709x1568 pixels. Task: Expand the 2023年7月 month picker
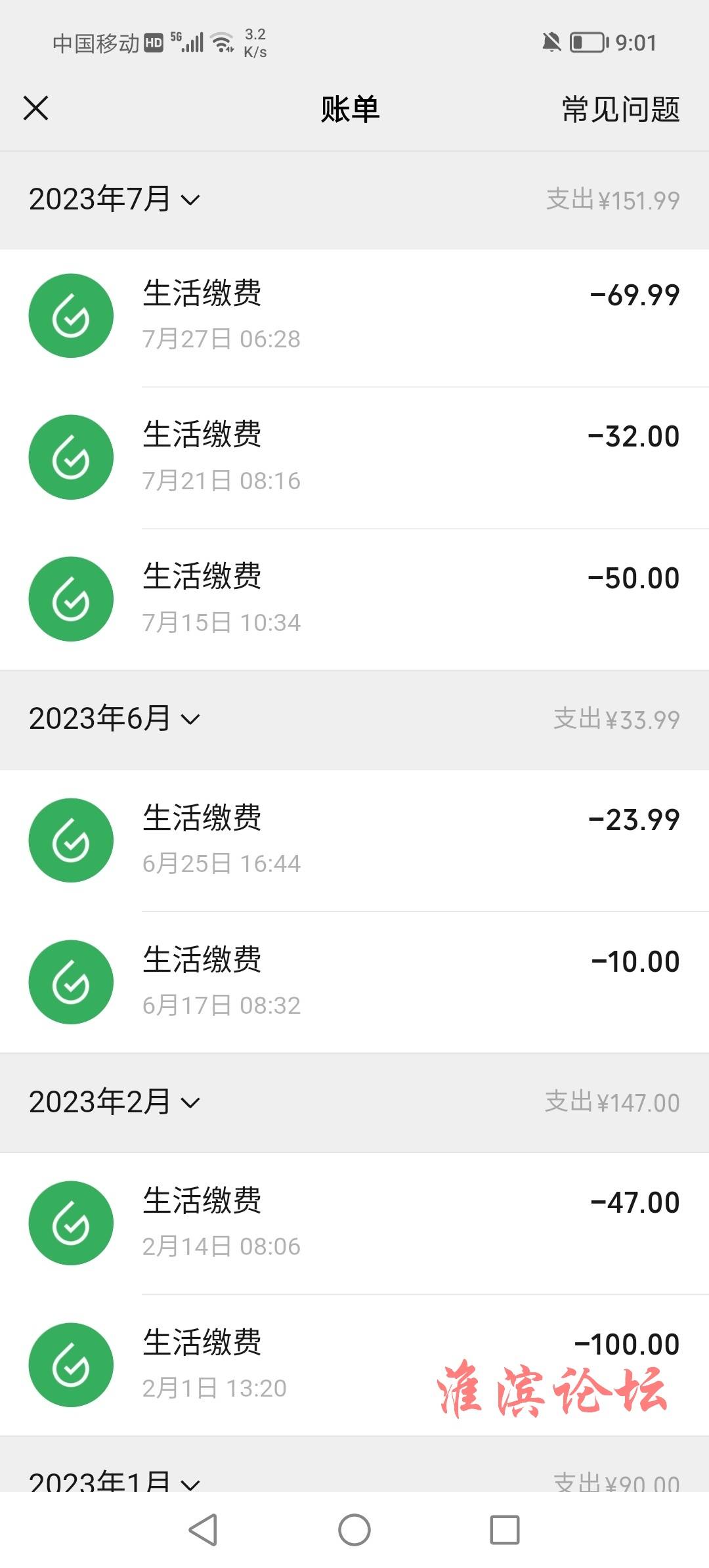click(114, 199)
